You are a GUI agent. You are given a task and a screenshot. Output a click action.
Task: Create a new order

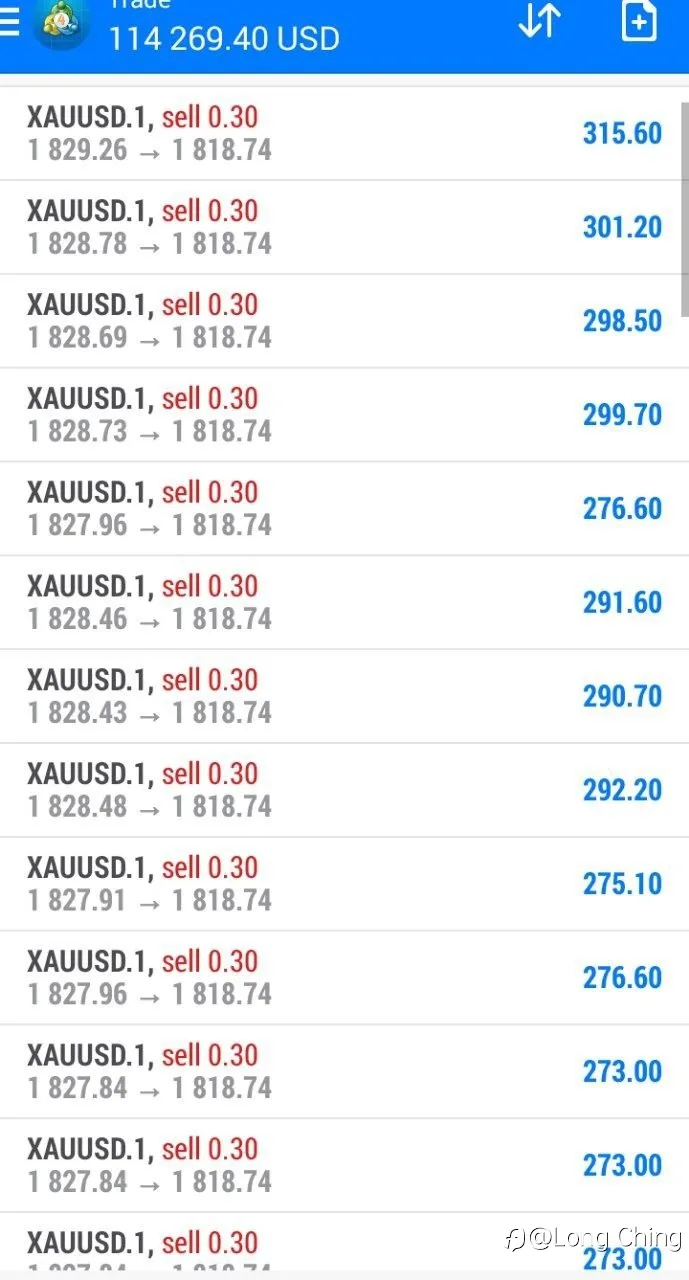[639, 21]
